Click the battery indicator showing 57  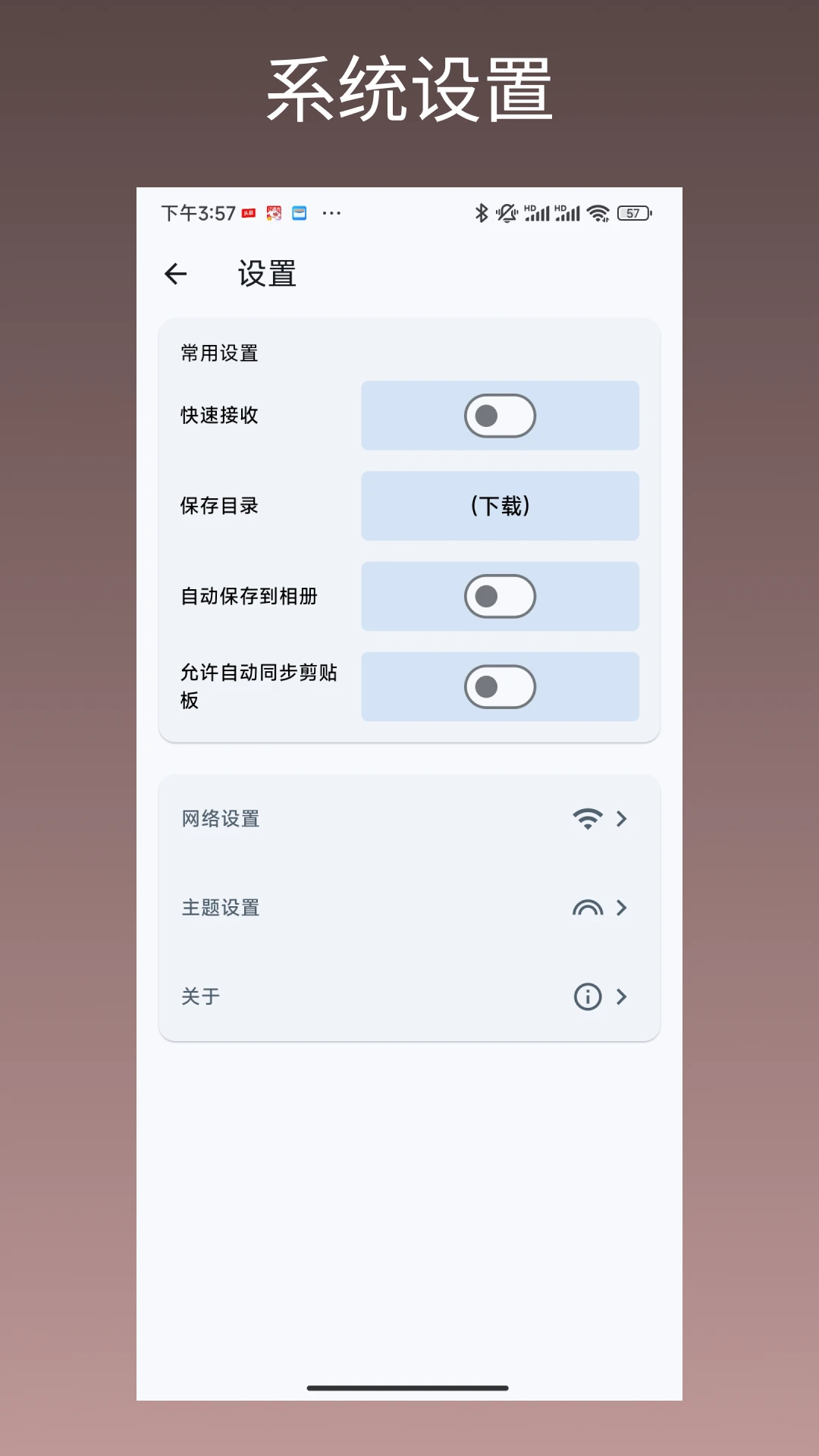[x=634, y=213]
